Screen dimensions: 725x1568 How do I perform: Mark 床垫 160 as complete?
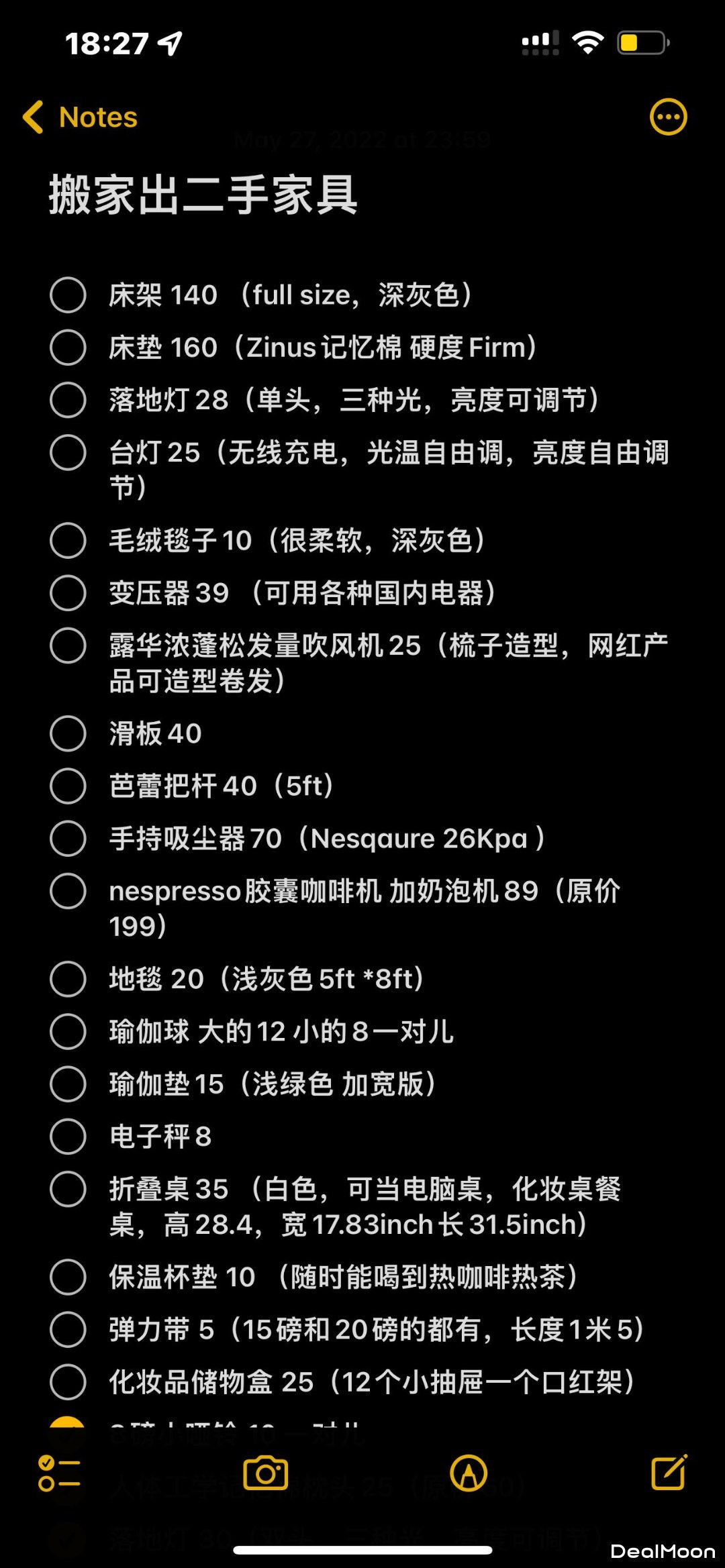click(68, 348)
